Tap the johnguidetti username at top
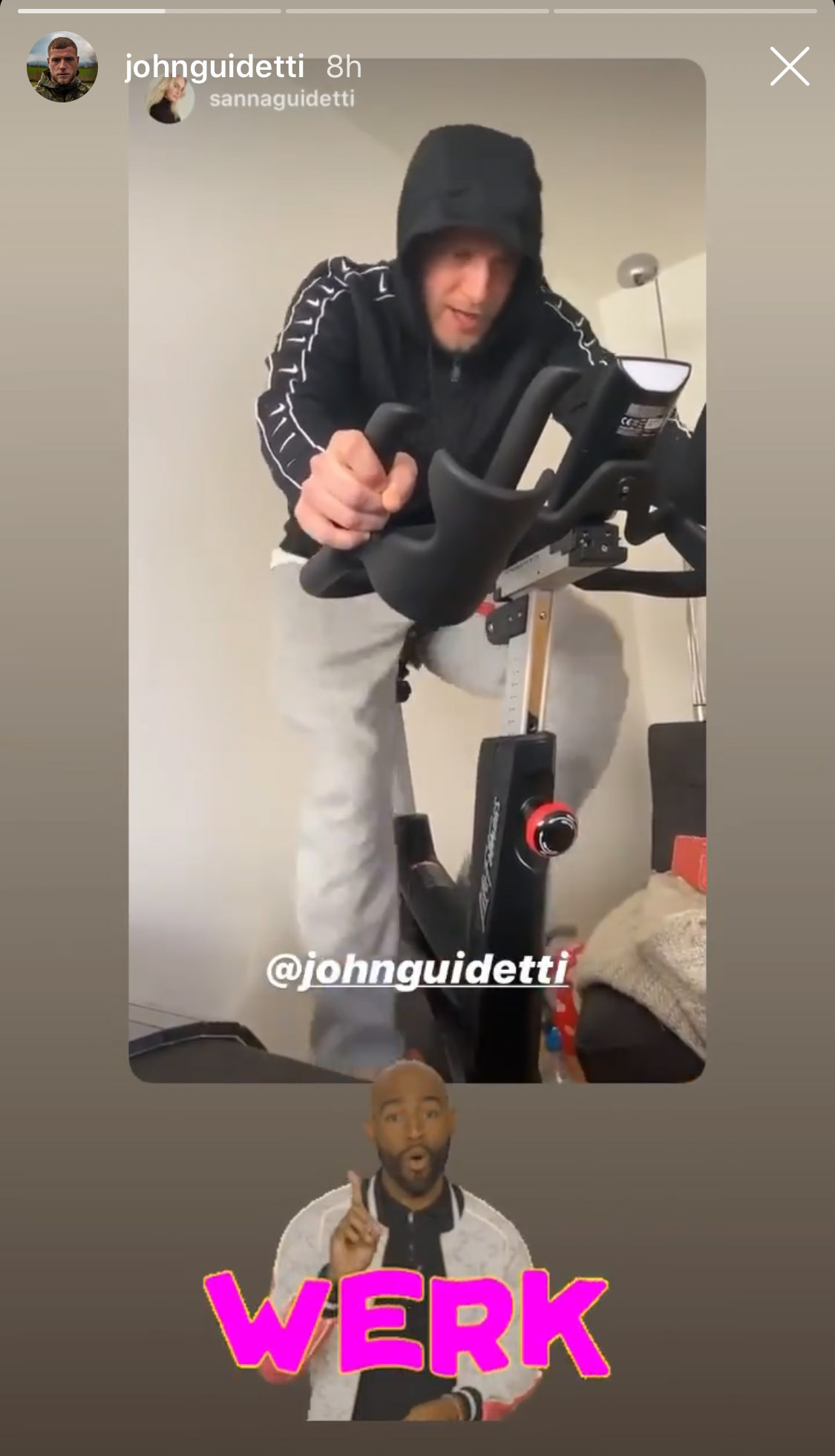 214,68
